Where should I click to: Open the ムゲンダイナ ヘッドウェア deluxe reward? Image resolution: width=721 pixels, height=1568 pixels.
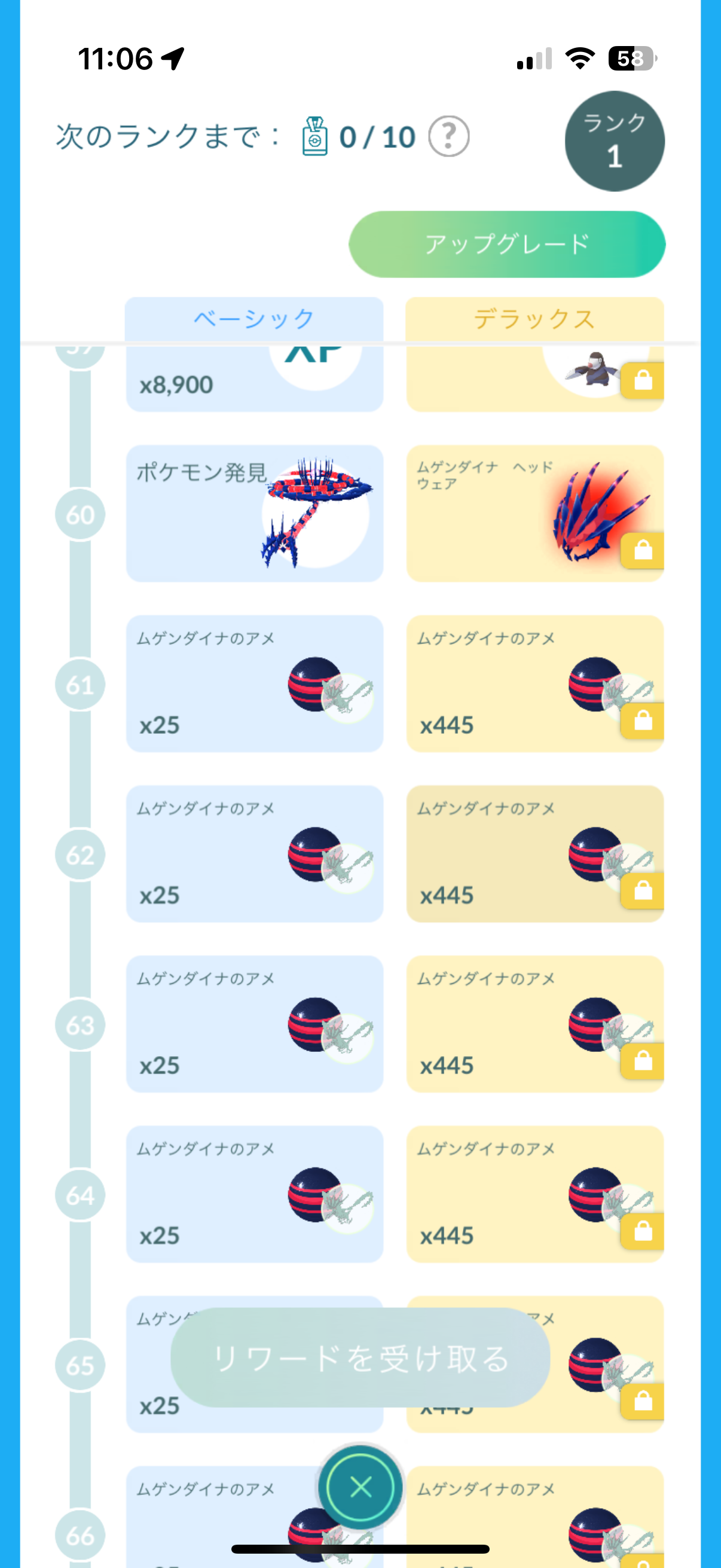pyautogui.click(x=534, y=513)
